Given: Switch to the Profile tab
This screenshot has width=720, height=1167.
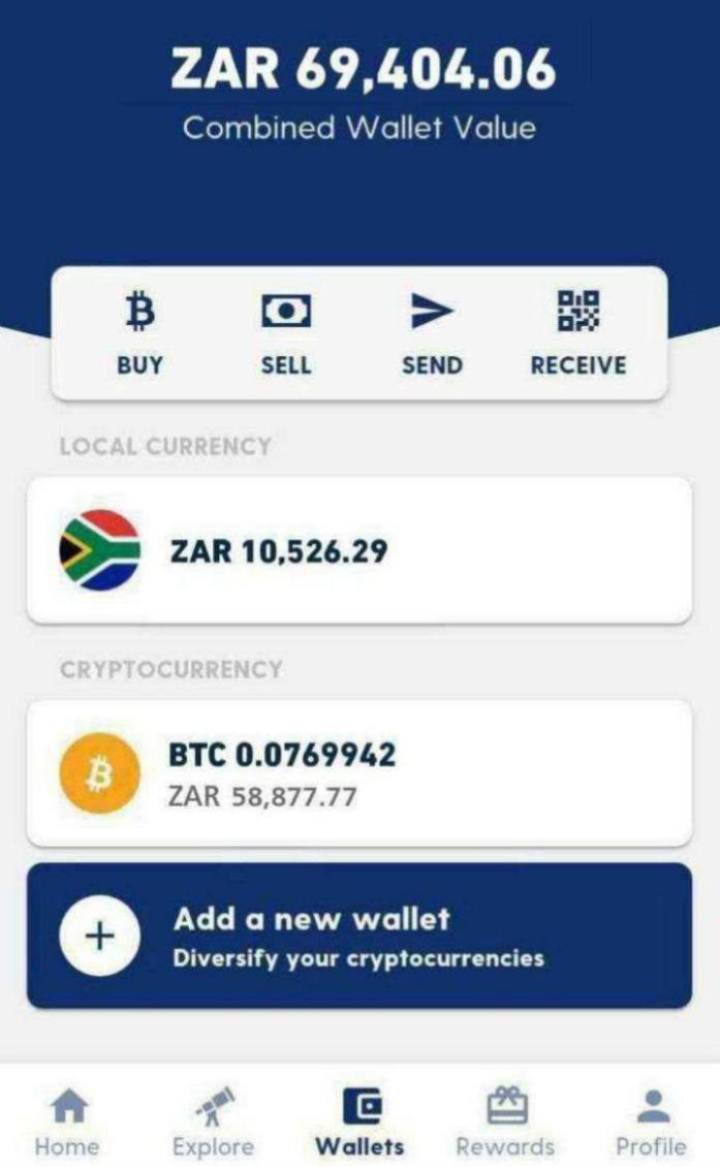Looking at the screenshot, I should pos(651,1122).
